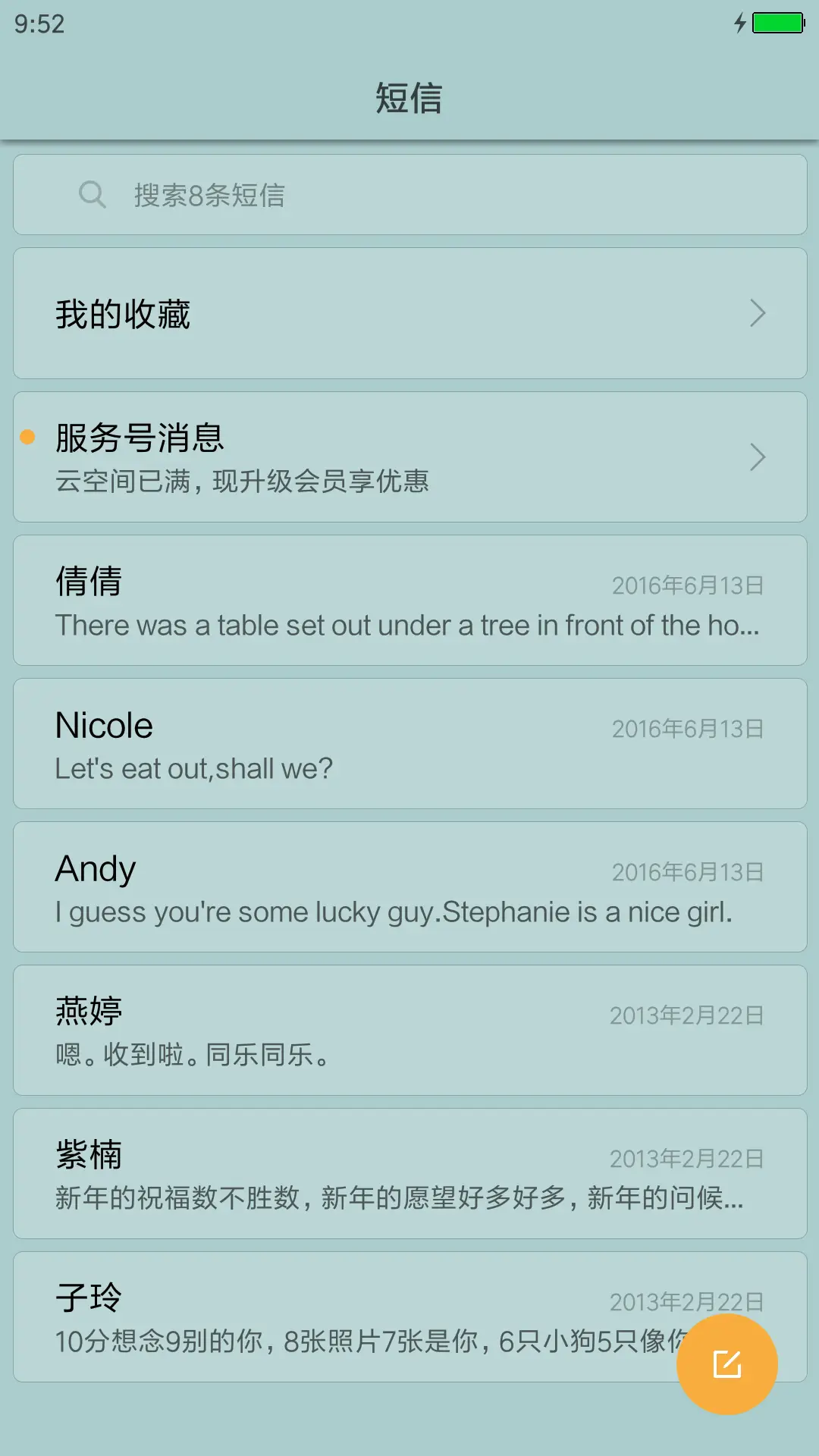Screen dimensions: 819x1456
Task: Open the 紫楠 New Year message thread
Action: [409, 1174]
